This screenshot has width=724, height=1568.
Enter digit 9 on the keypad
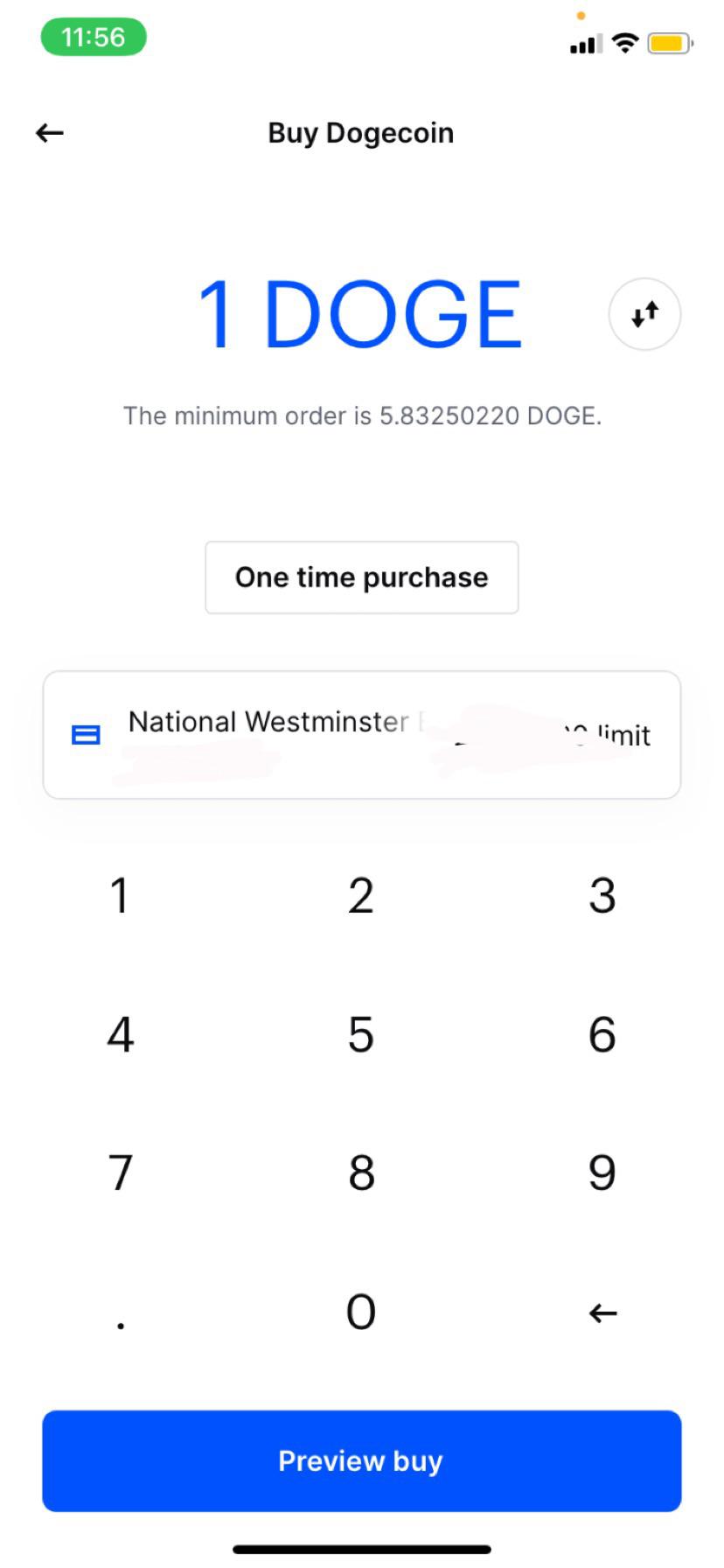[x=602, y=1172]
